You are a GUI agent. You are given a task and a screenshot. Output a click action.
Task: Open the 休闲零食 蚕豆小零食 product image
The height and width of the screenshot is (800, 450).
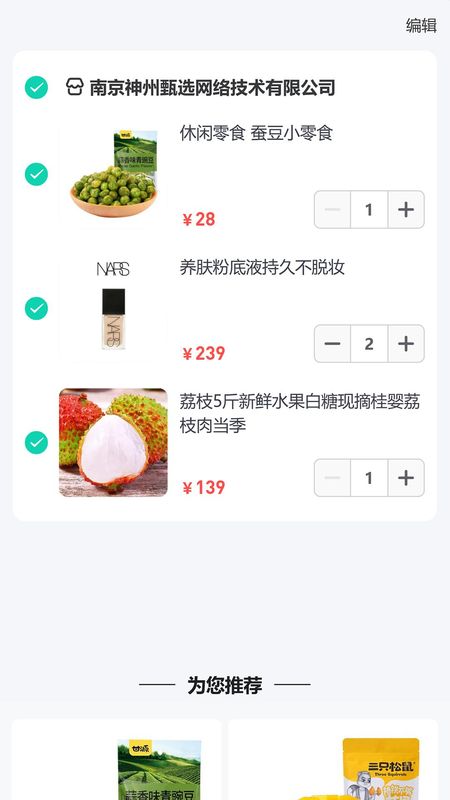pyautogui.click(x=113, y=174)
